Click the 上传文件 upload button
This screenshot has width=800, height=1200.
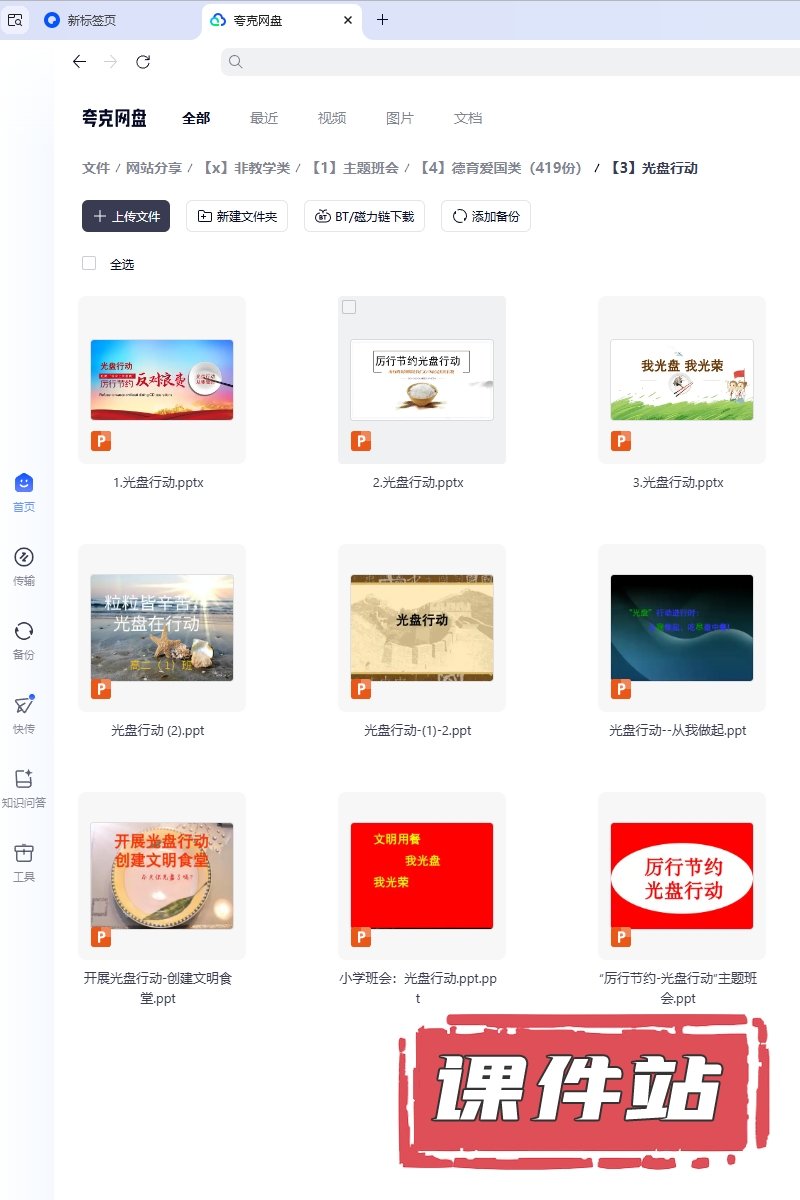pos(126,216)
